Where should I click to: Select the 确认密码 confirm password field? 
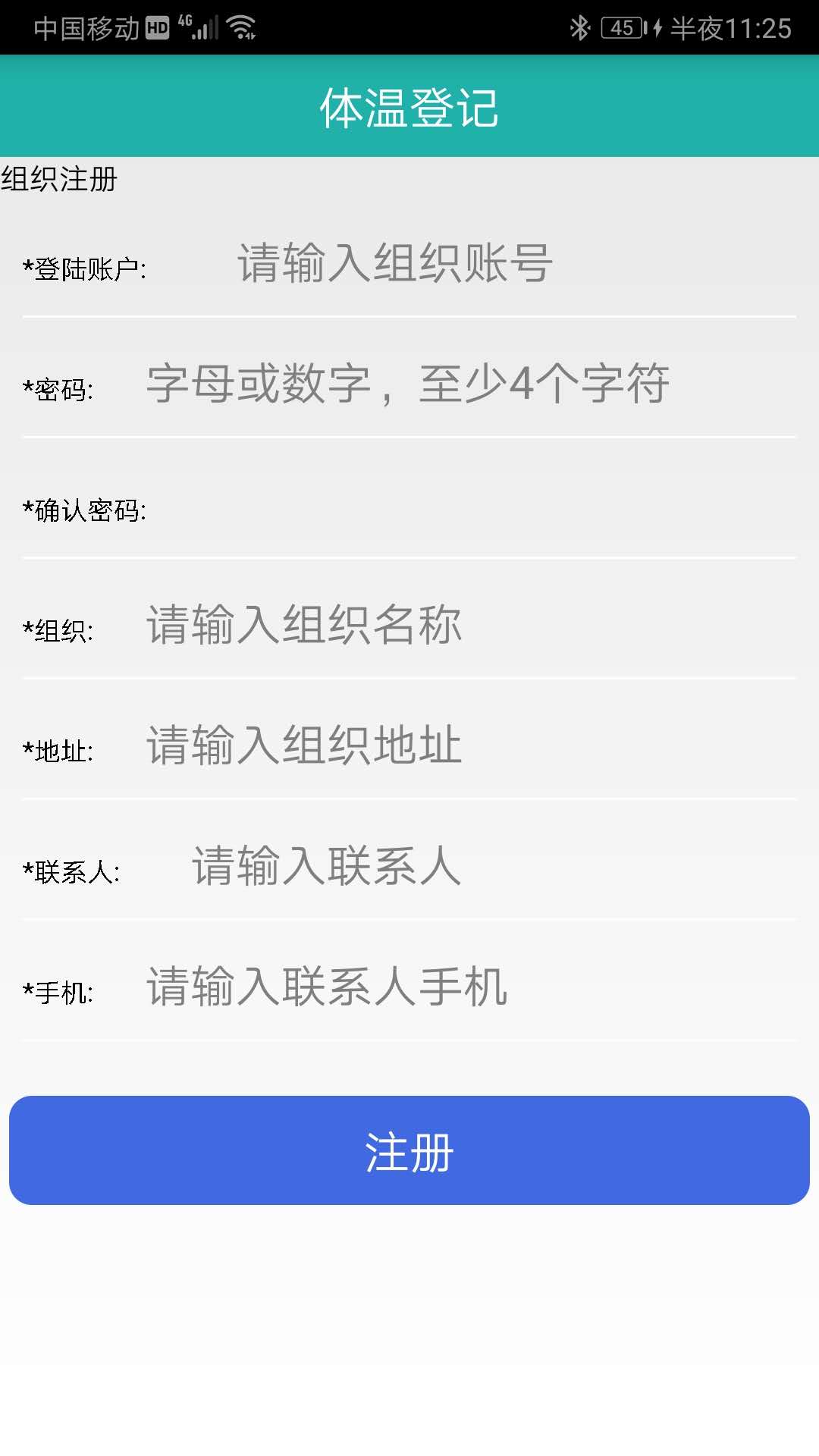(470, 508)
